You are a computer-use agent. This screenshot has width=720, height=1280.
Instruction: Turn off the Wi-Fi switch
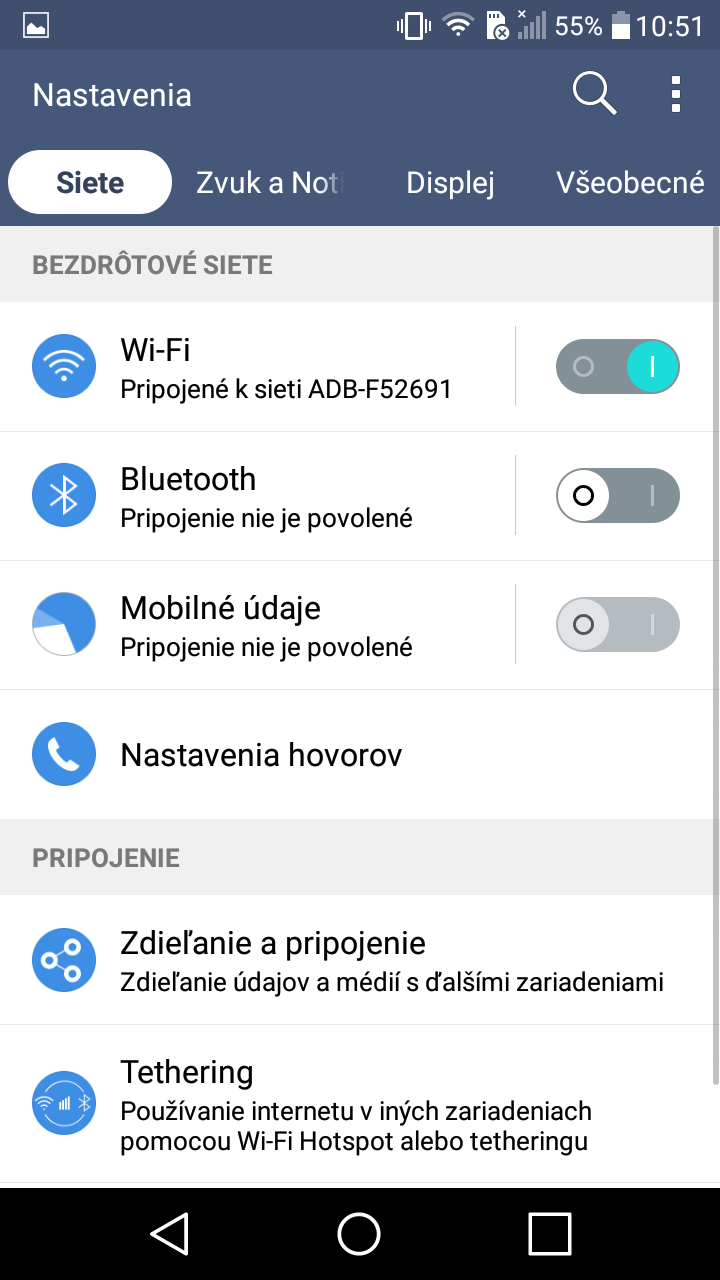(618, 367)
